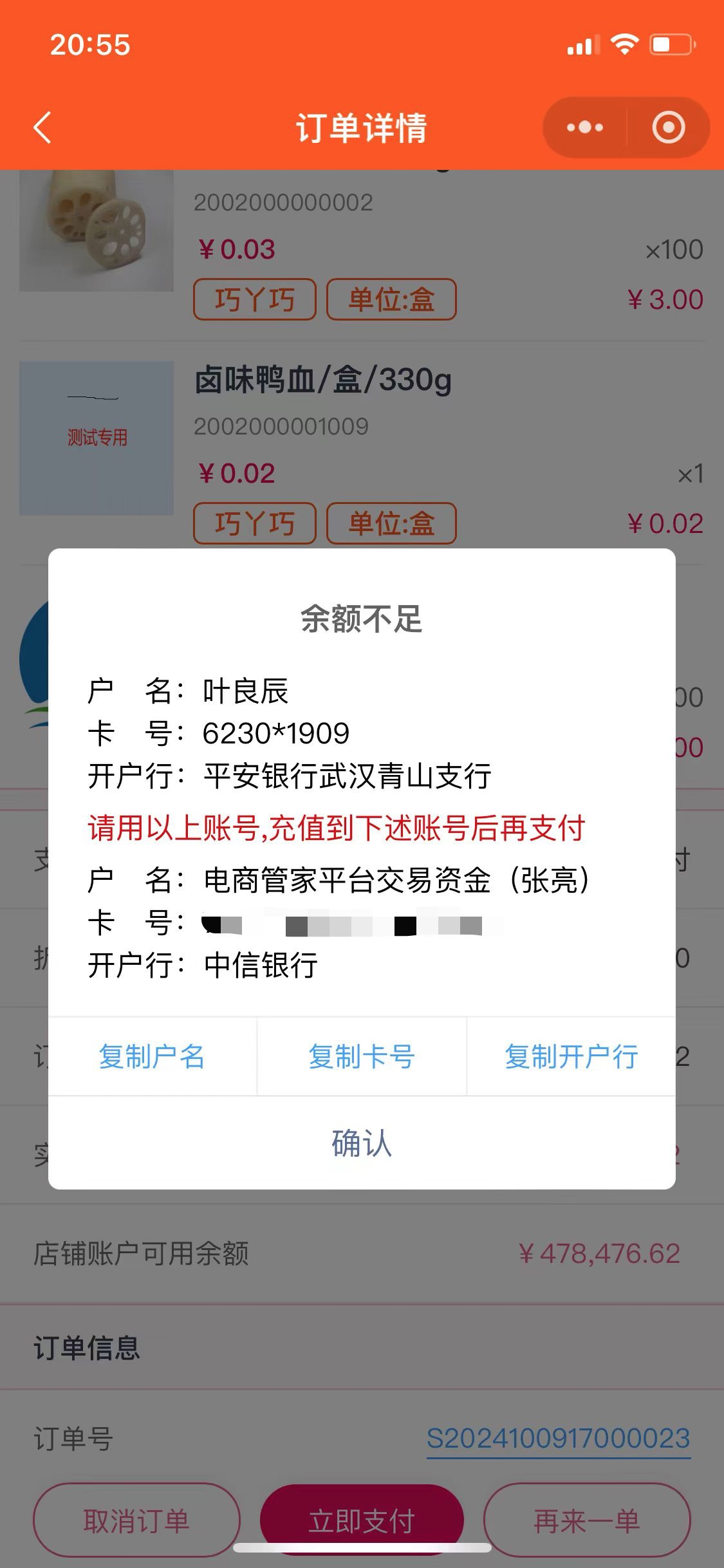Tap 复制户名 to copy the account name
Viewport: 724px width, 1568px height.
152,1057
